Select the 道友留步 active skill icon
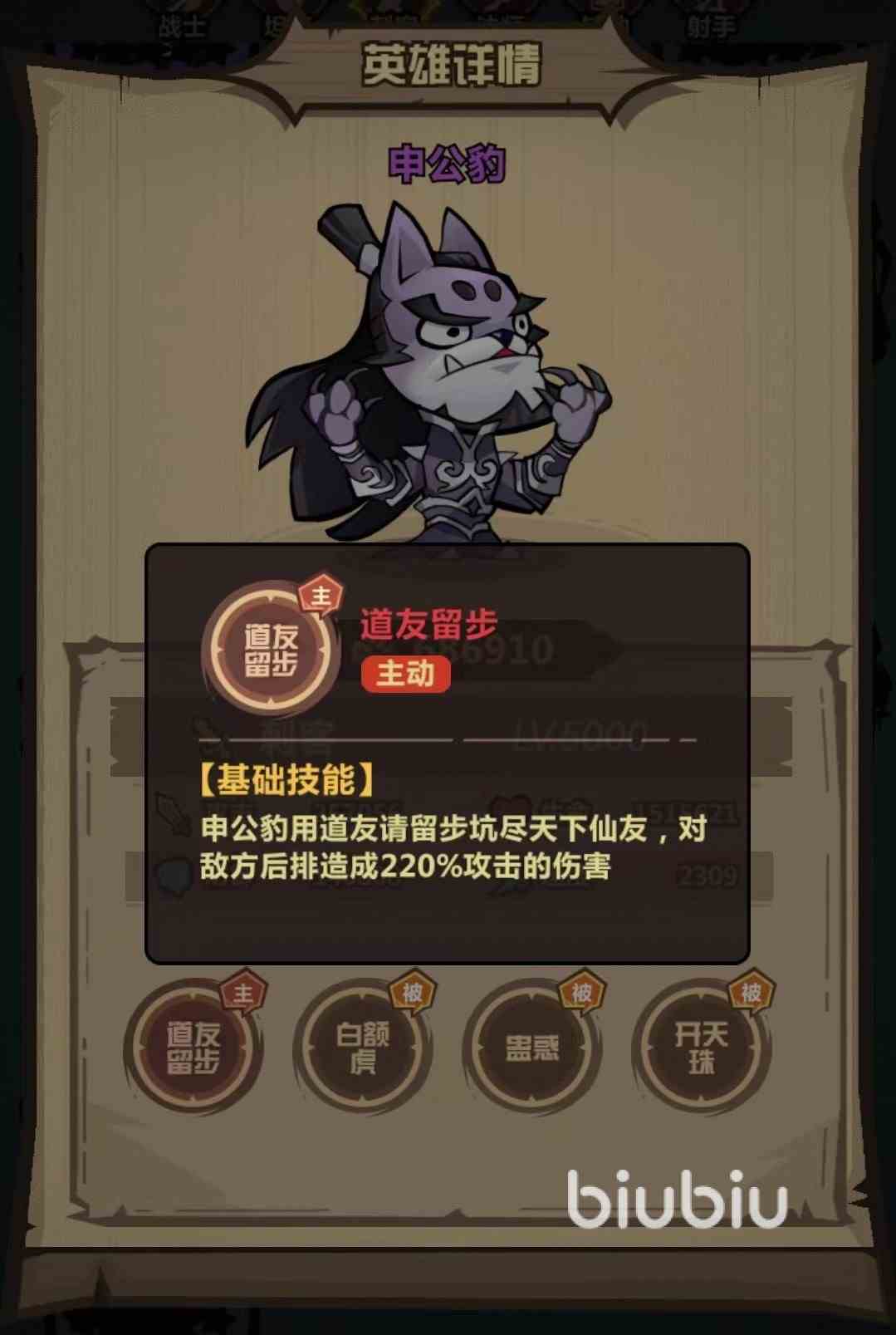Viewport: 896px width, 1335px height. pos(193,1047)
